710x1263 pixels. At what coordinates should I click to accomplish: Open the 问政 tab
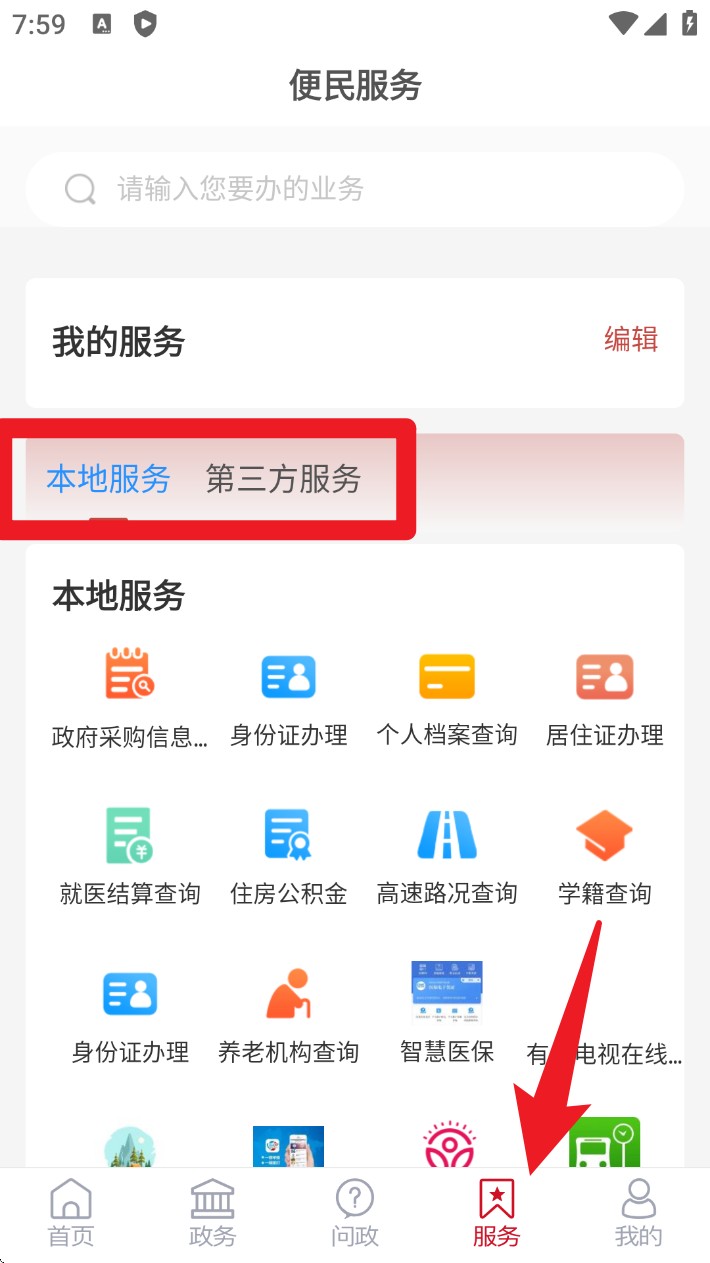point(355,1212)
